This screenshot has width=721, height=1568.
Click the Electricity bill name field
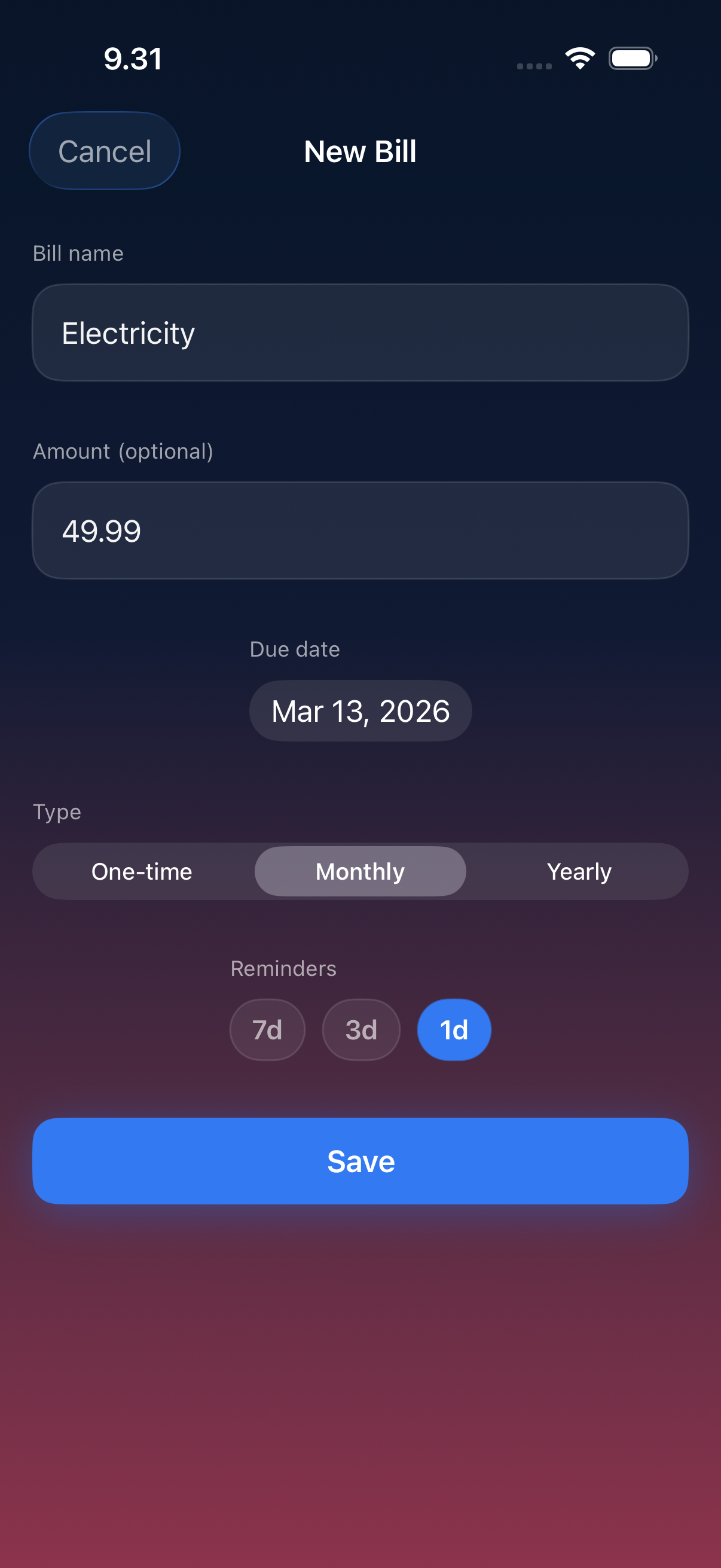coord(359,332)
